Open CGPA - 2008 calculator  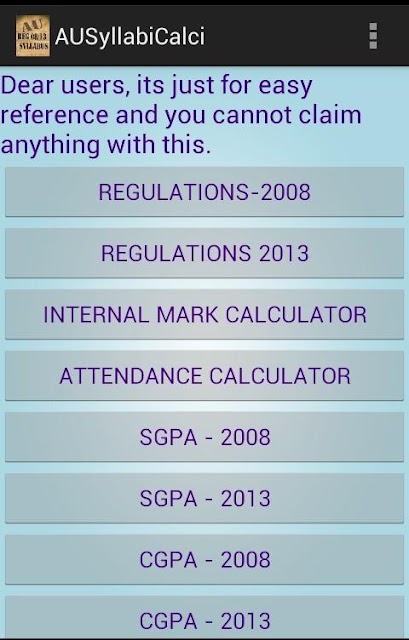[204, 559]
